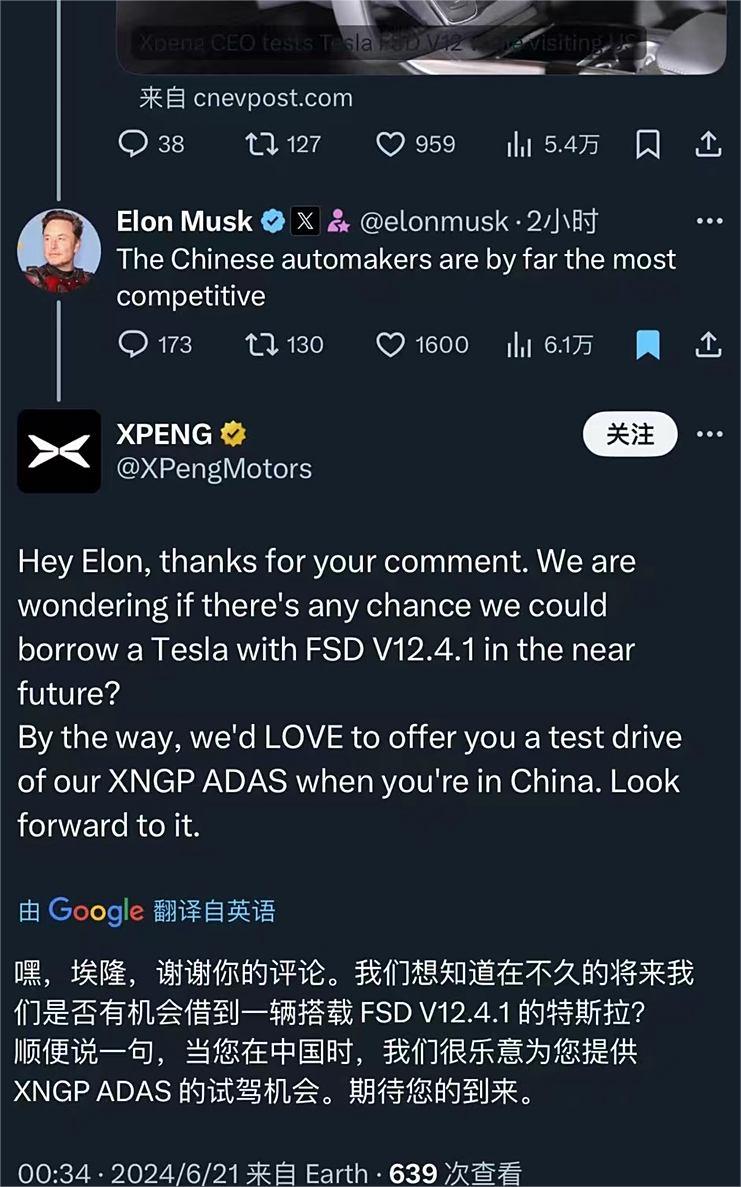Viewport: 741px width, 1187px height.
Task: Open overflow menu on XPENG's post
Action: coord(709,435)
